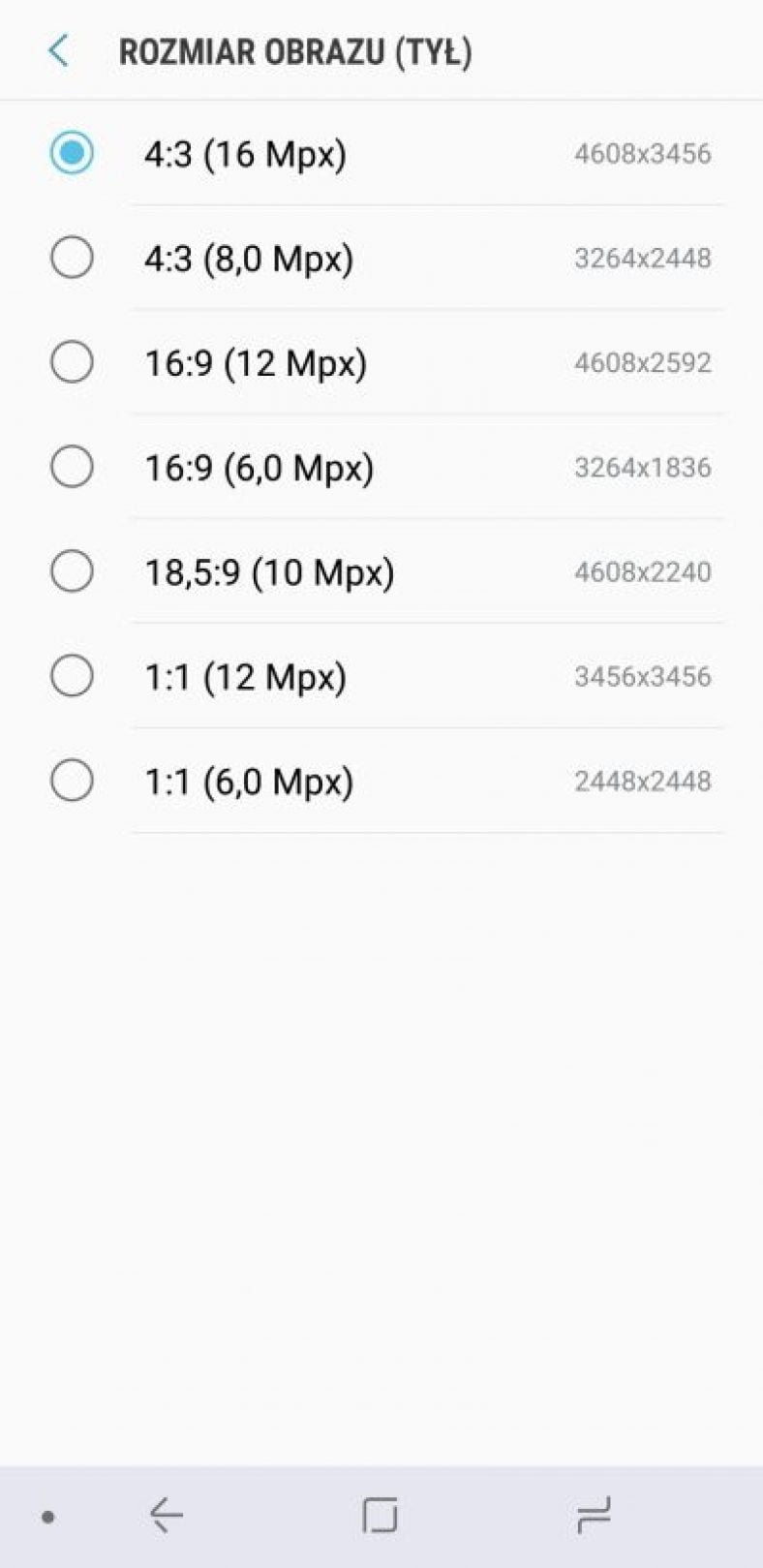The image size is (763, 1568).
Task: Select the 18,5:9 (10 Mpx) format
Action: 381,571
